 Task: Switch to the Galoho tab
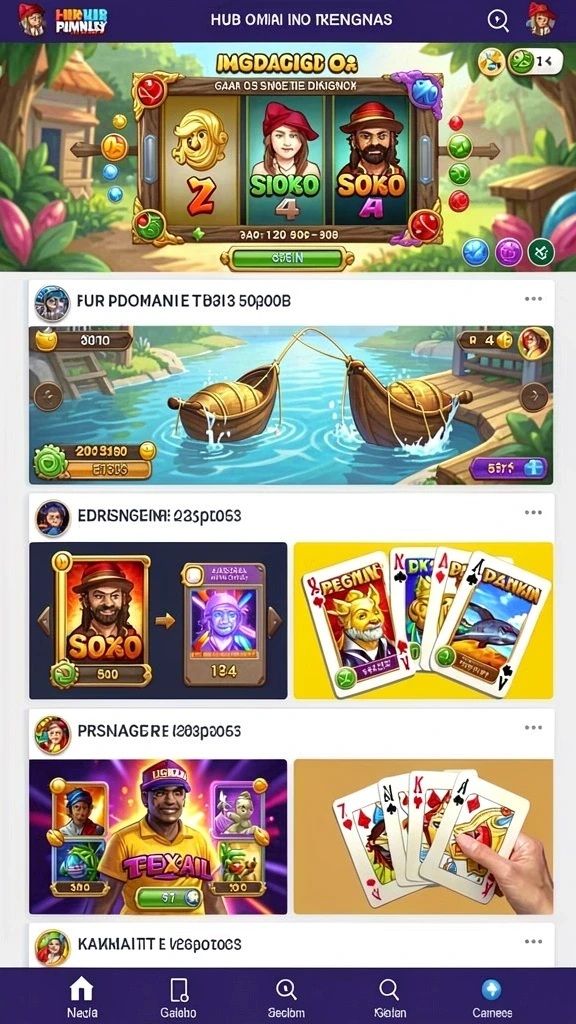coord(178,997)
